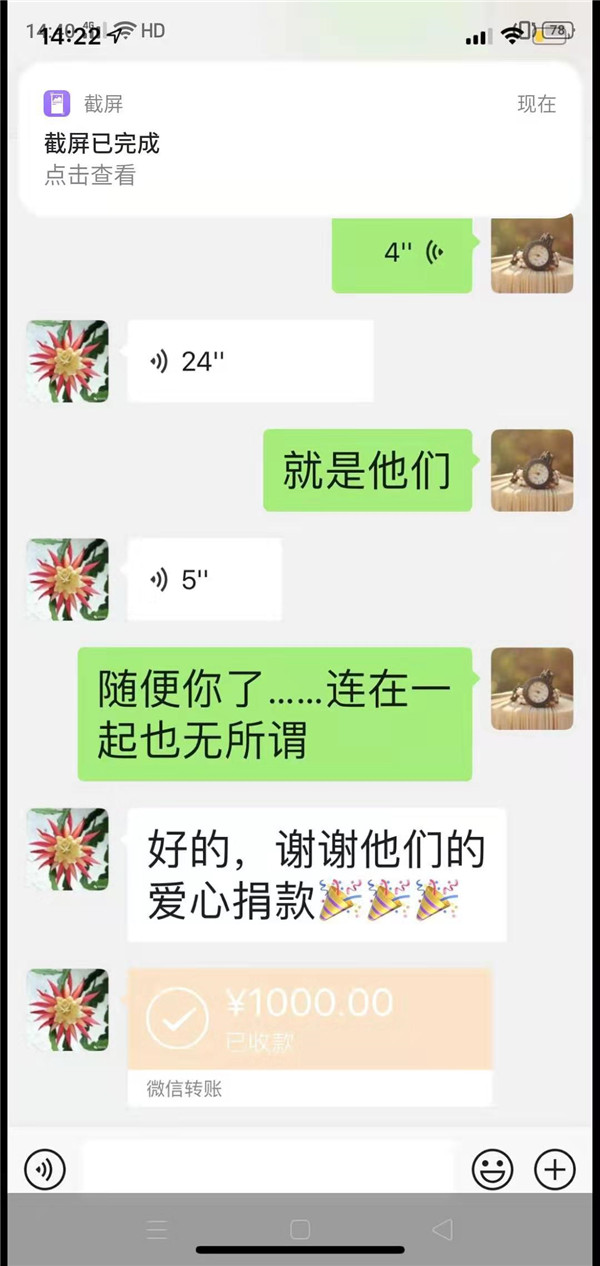The image size is (600, 1266).
Task: Open the clock avatar profile beside 就是他们
Action: (532, 470)
